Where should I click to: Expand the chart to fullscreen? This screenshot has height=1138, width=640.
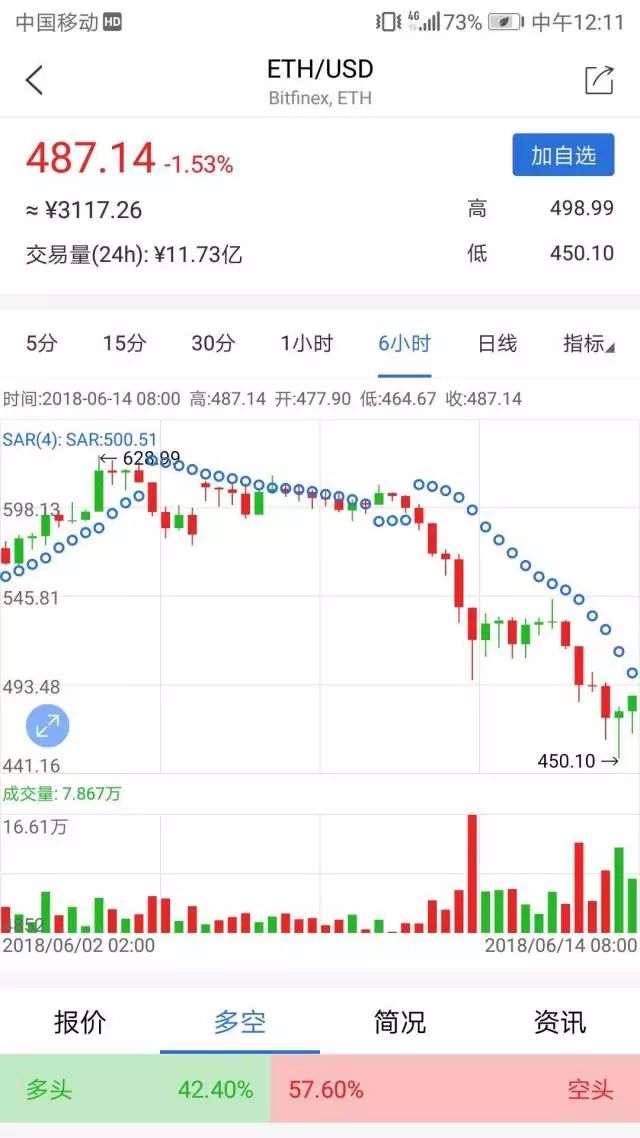pos(47,726)
